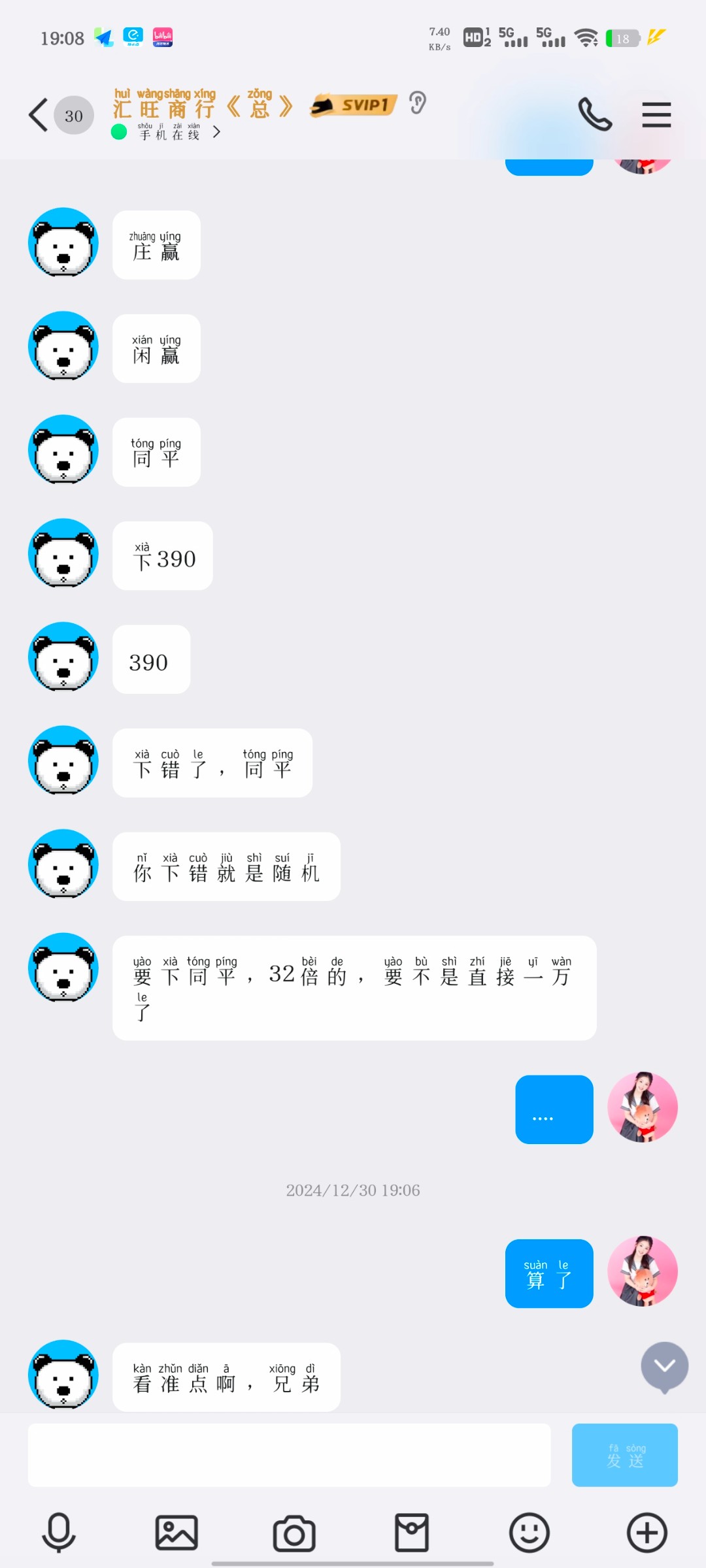
Task: Send a red packet
Action: [x=412, y=1532]
